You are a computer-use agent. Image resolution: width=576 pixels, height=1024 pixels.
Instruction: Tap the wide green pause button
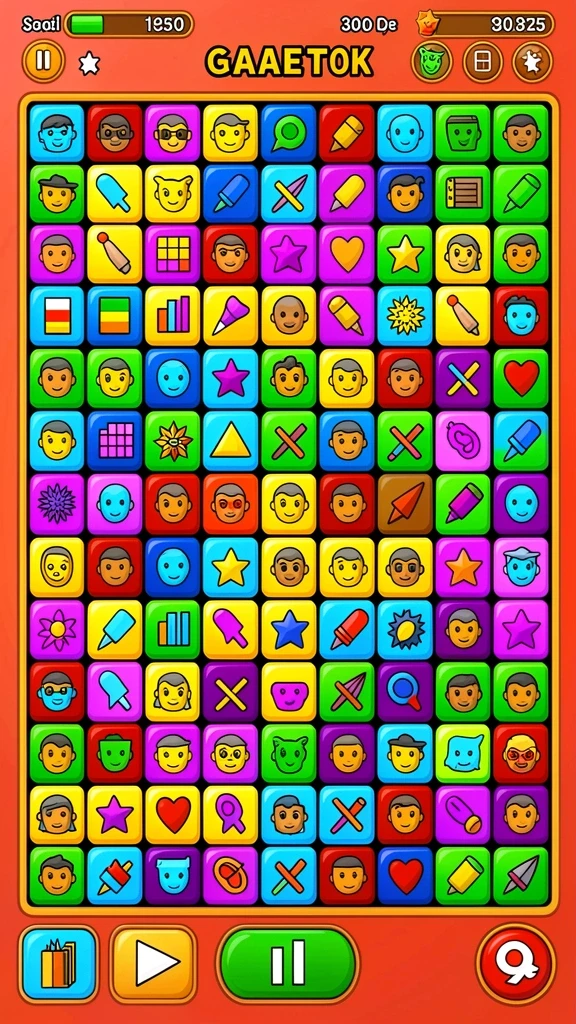pos(288,963)
